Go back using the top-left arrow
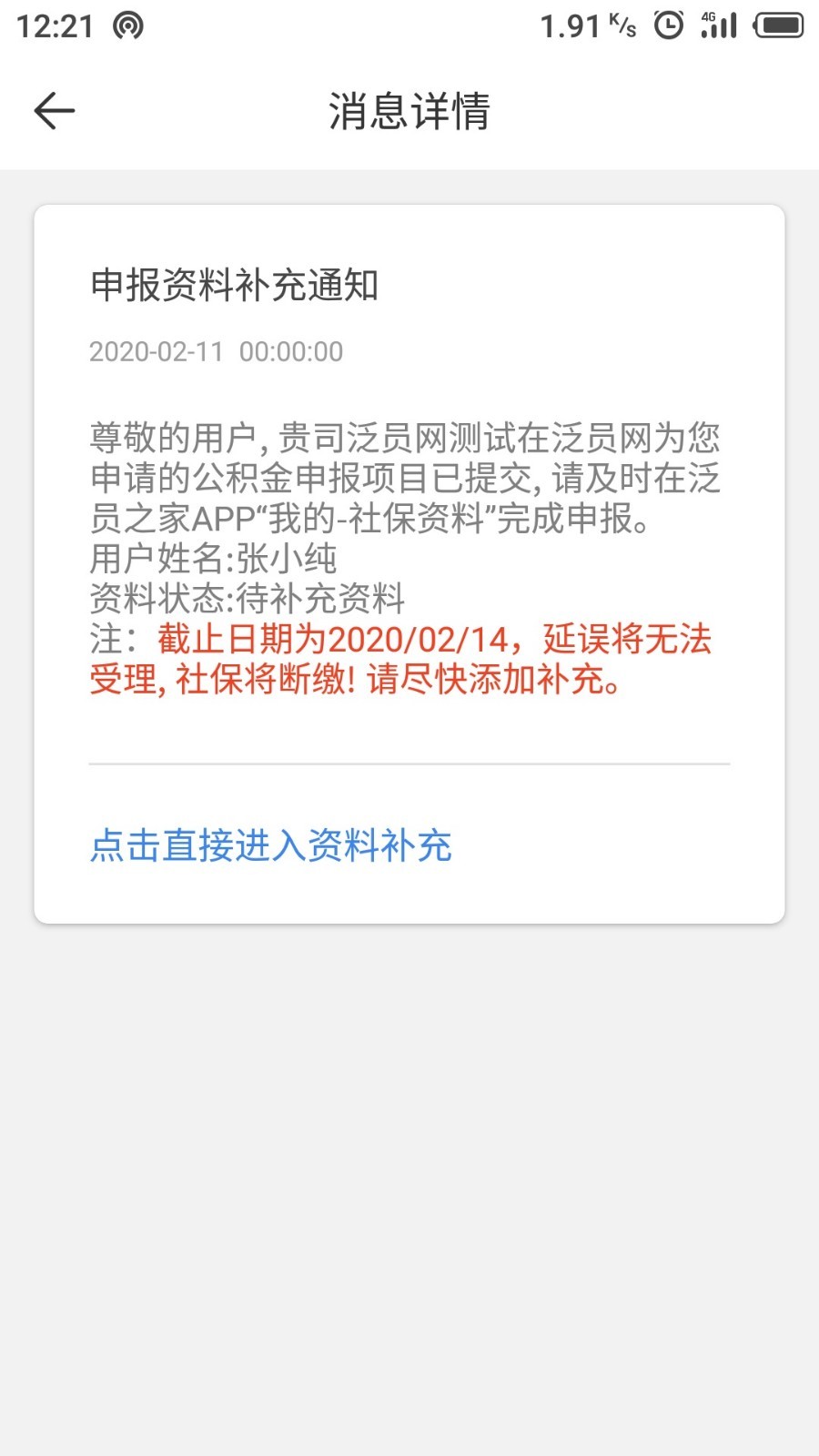Screen dimensions: 819x1456 55,111
